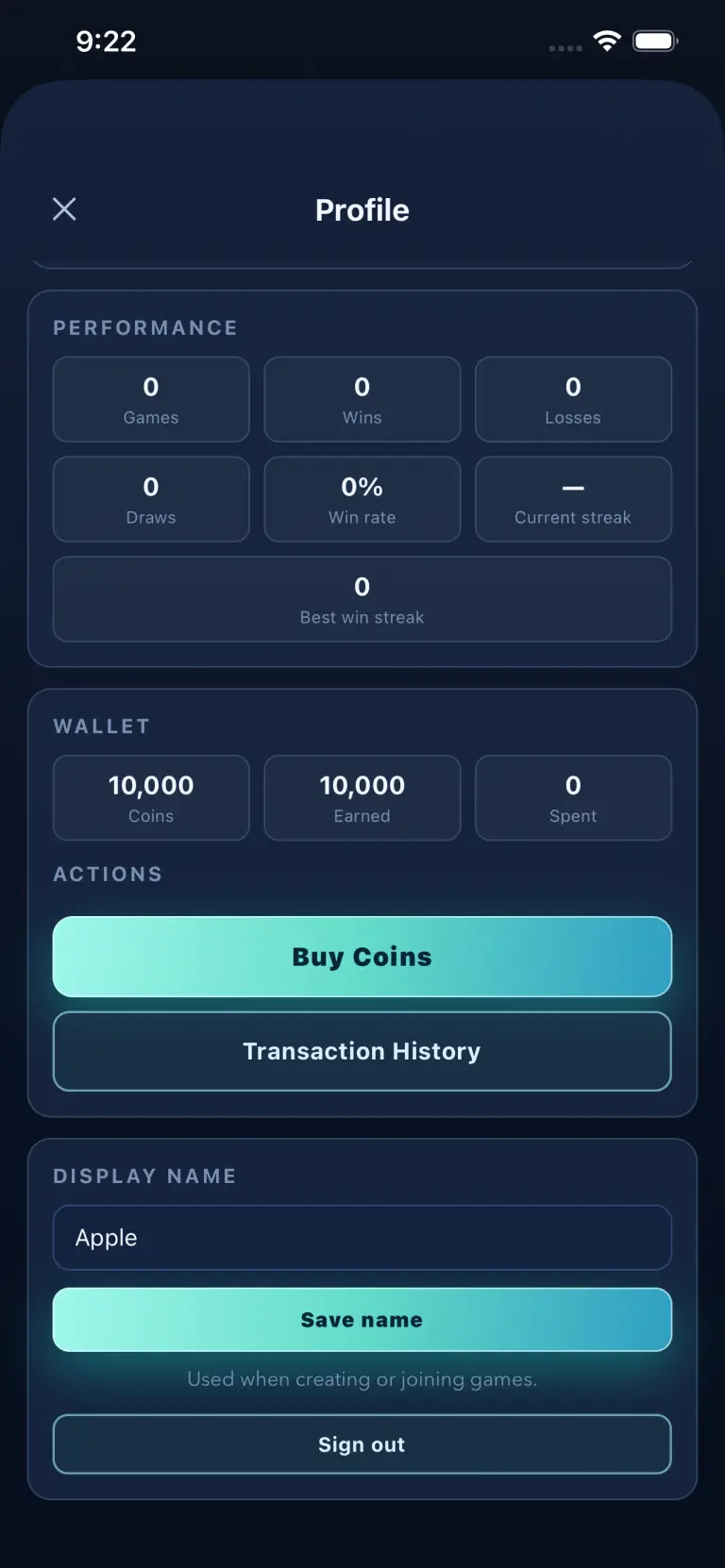Select the Losses stat tile

pos(573,399)
